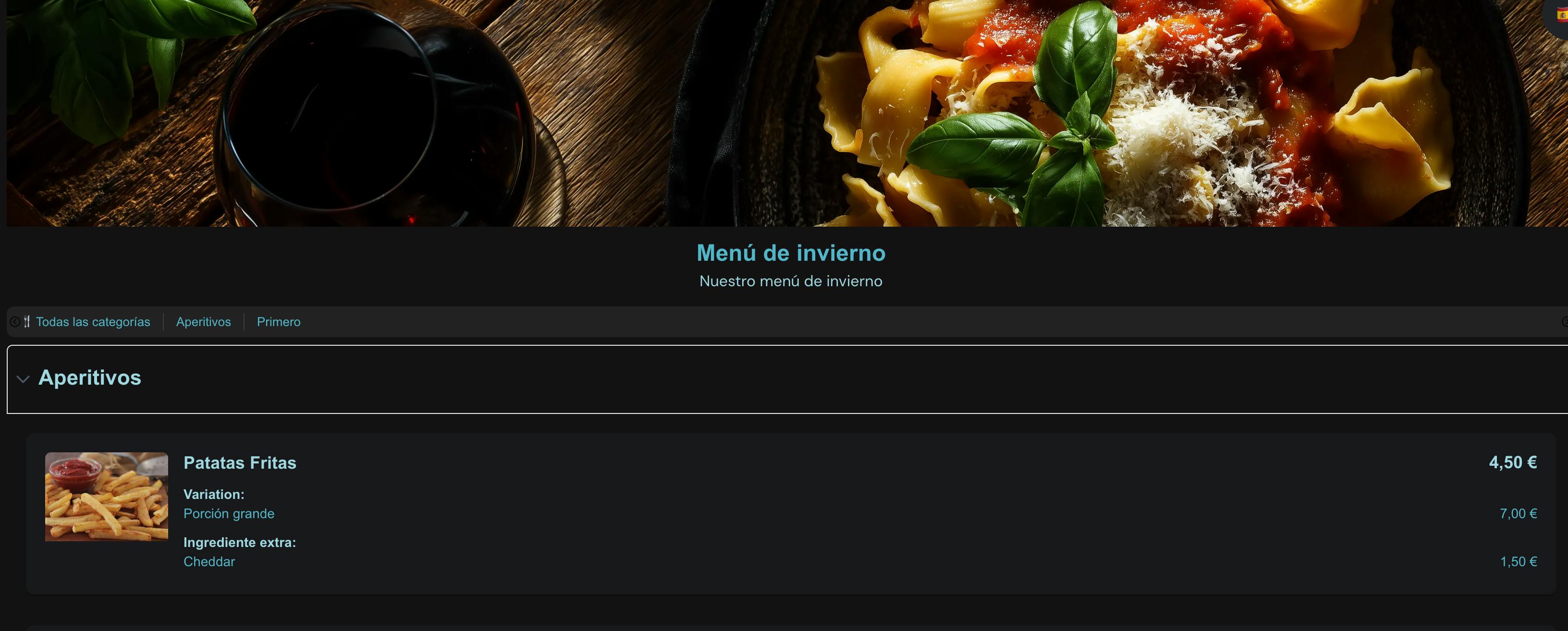The height and width of the screenshot is (631, 1568).
Task: Switch to the Aperitivos category tab
Action: [x=203, y=322]
